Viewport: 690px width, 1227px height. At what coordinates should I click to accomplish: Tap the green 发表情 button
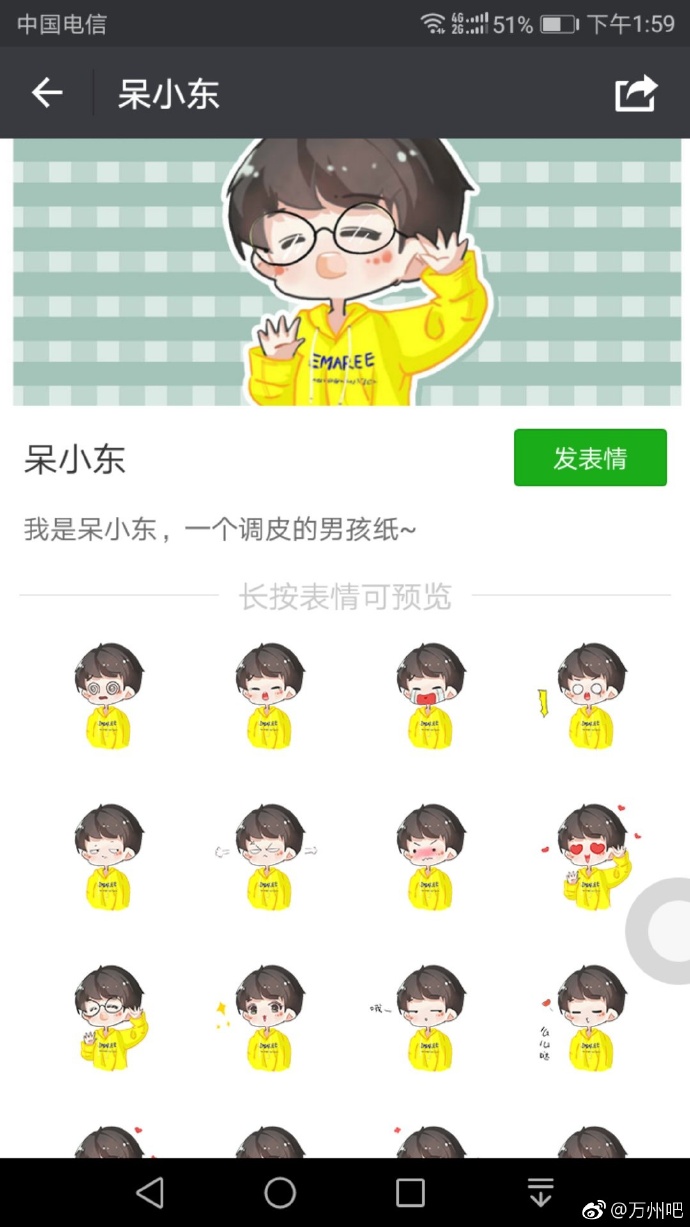590,458
